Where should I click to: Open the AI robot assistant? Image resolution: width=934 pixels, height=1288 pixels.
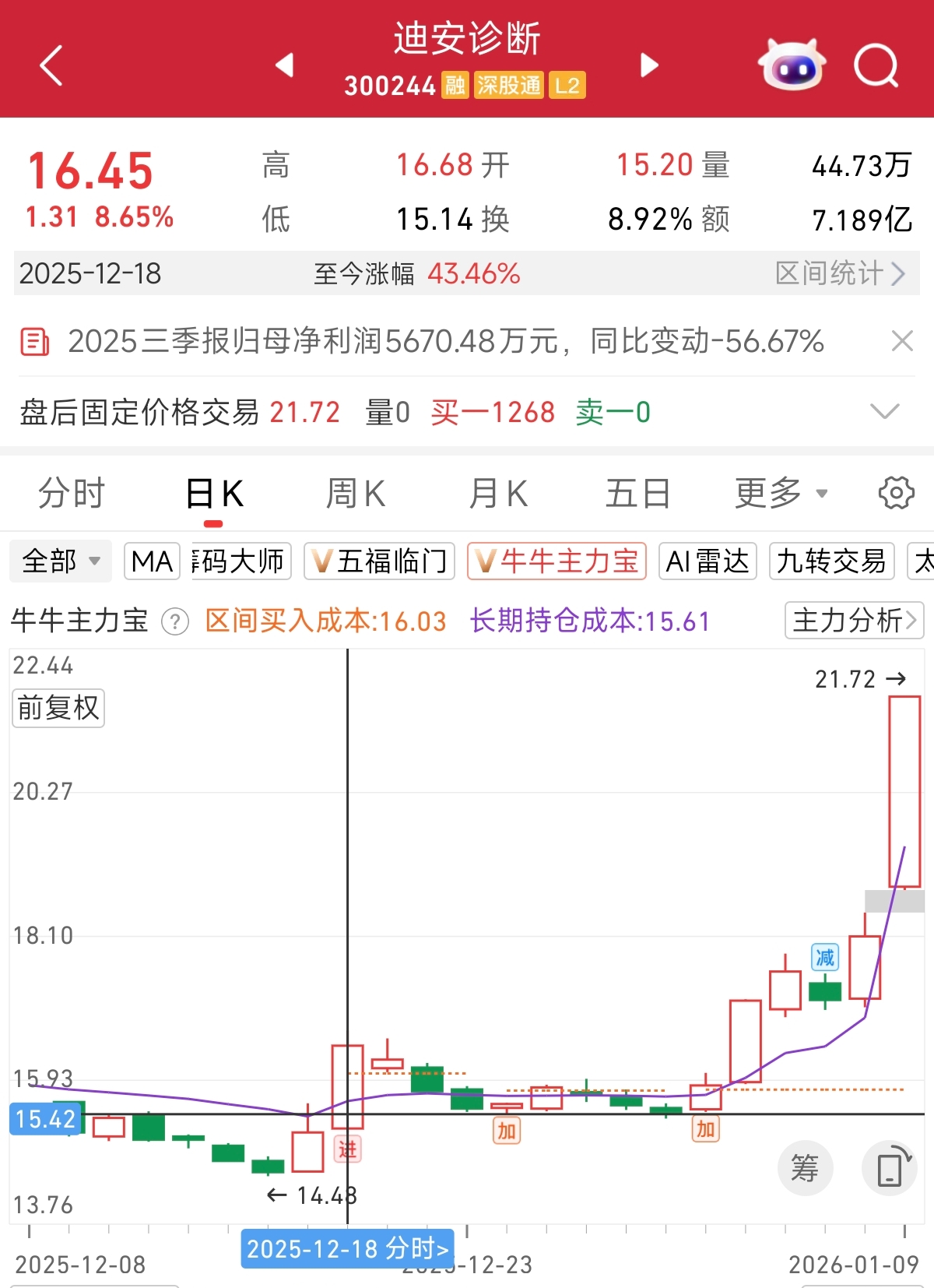tap(792, 65)
